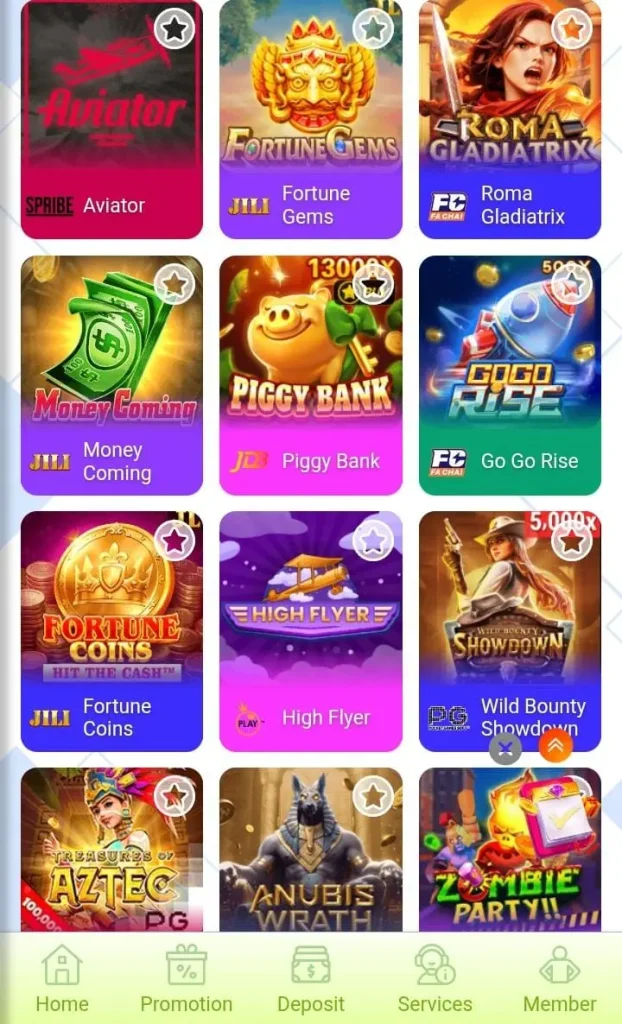Switch to the Promotion tab
This screenshot has height=1024, width=622.
tap(186, 980)
